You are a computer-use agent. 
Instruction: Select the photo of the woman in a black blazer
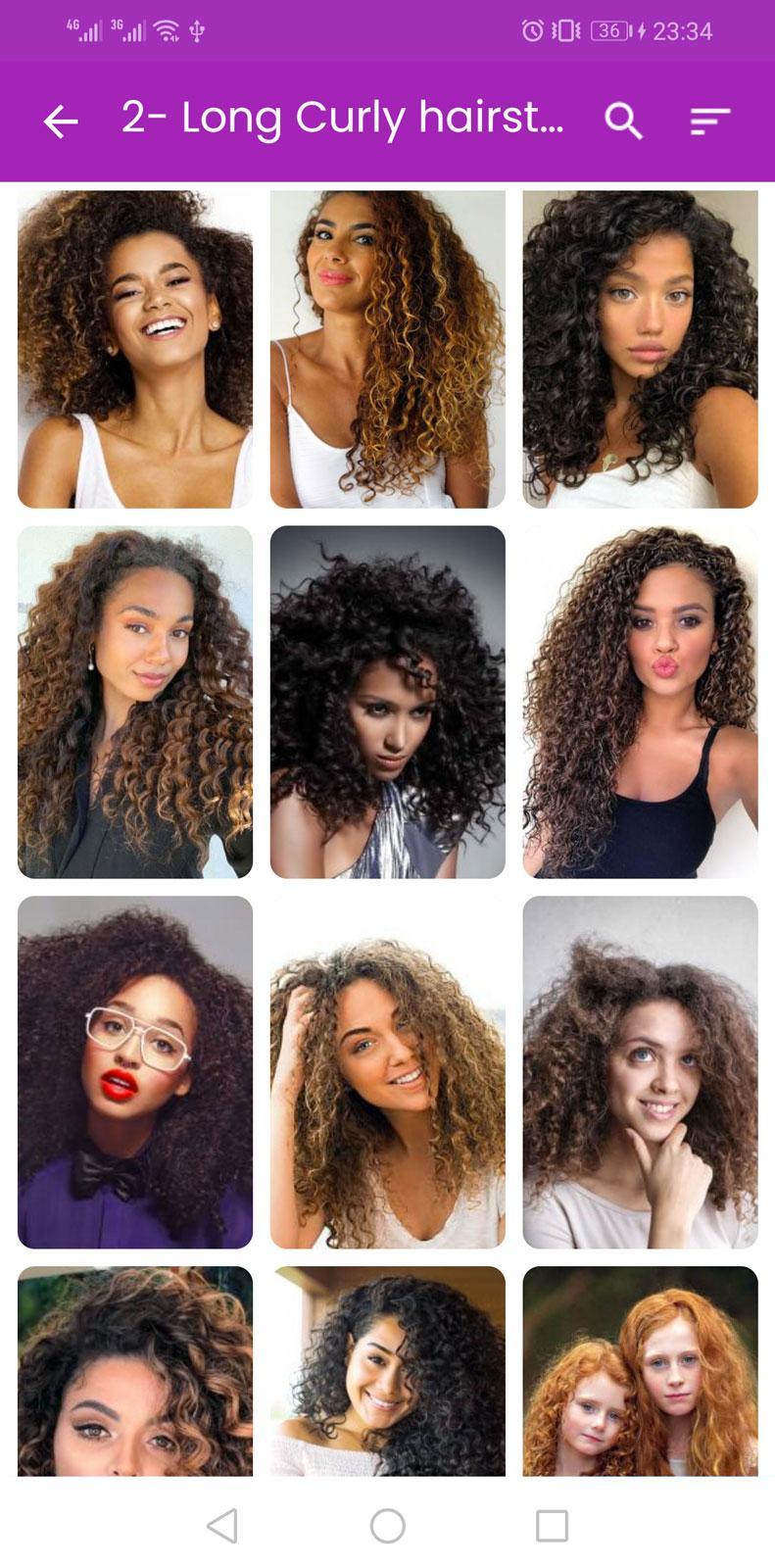(x=135, y=702)
